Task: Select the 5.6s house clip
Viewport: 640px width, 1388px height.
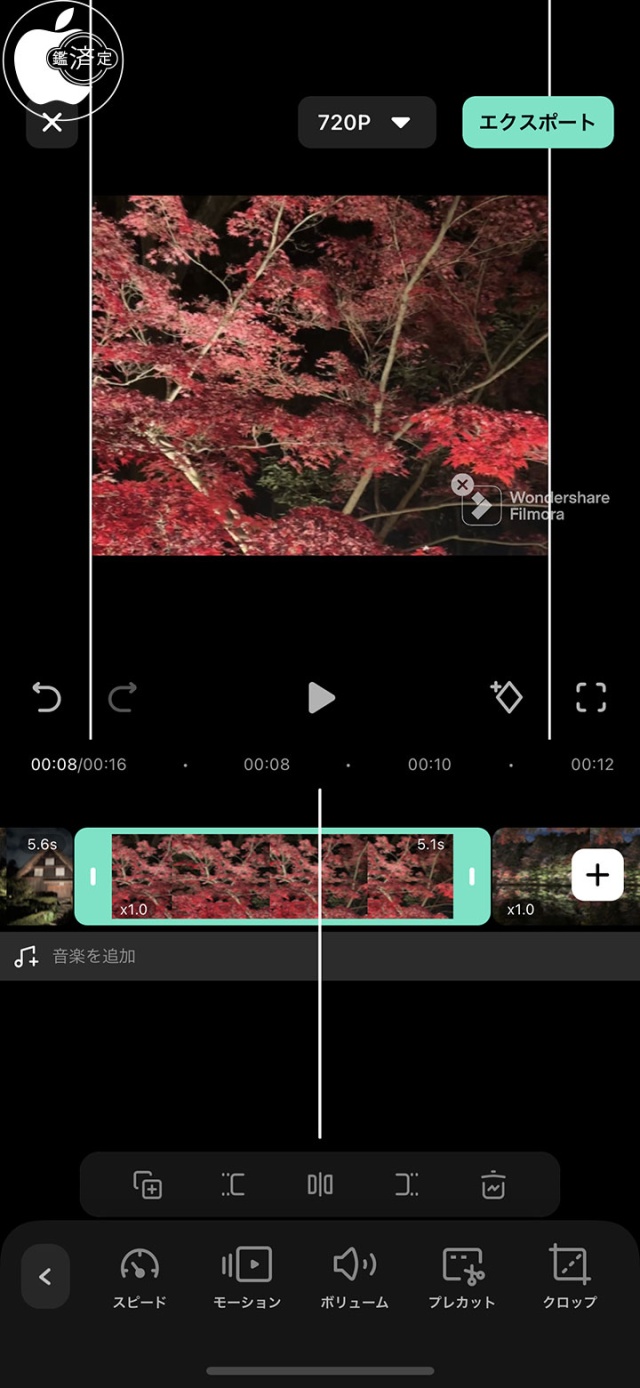Action: point(36,876)
